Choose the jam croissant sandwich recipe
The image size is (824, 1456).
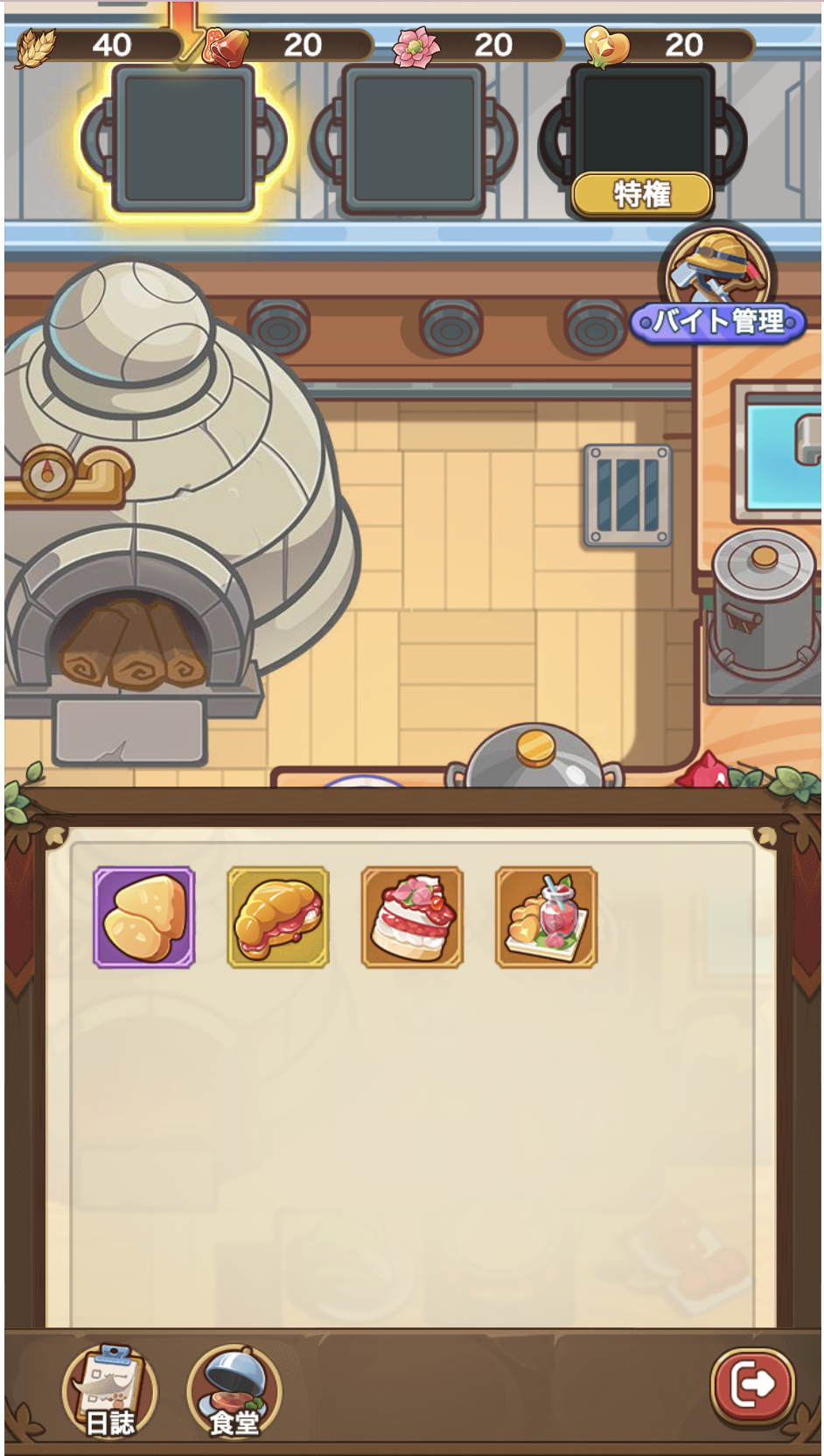click(278, 917)
